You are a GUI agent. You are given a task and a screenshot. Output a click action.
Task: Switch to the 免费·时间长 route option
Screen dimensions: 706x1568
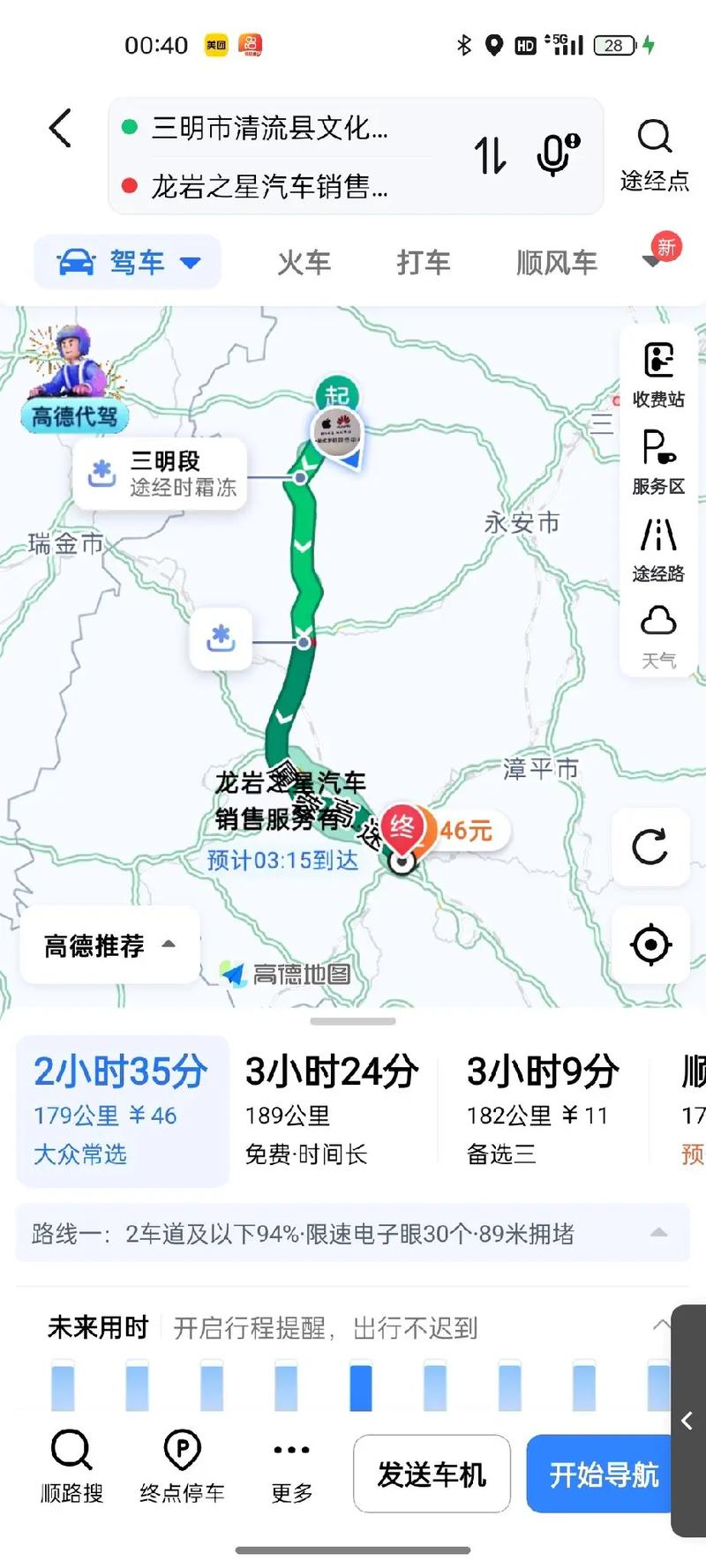click(x=332, y=1107)
